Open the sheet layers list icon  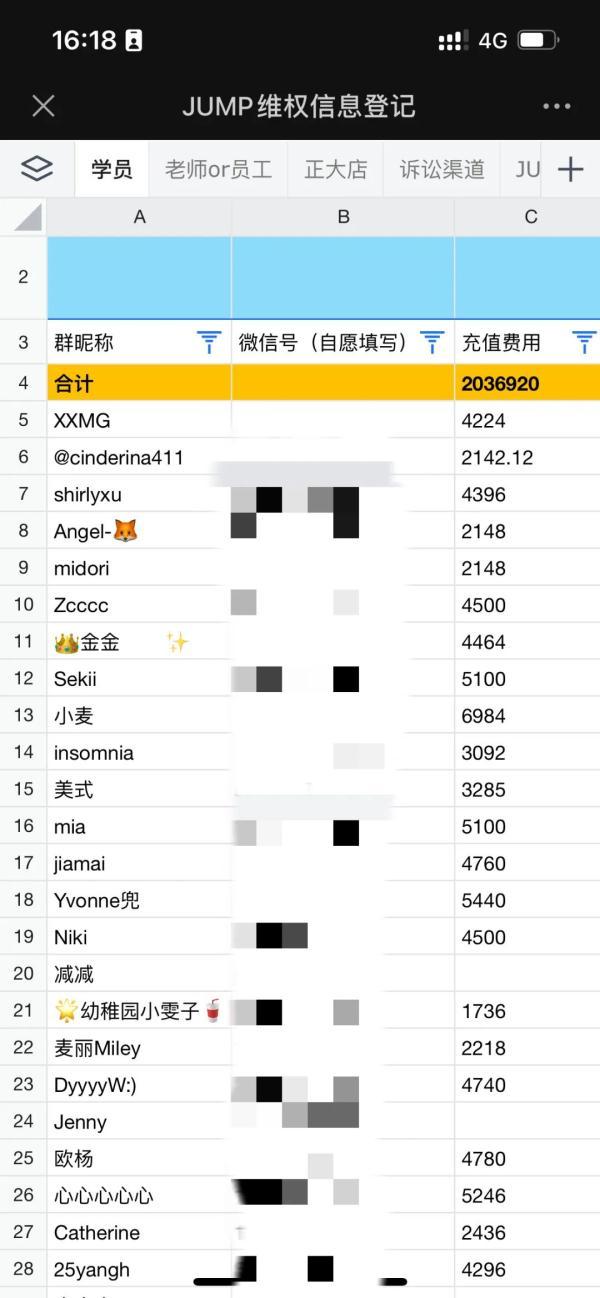point(37,169)
